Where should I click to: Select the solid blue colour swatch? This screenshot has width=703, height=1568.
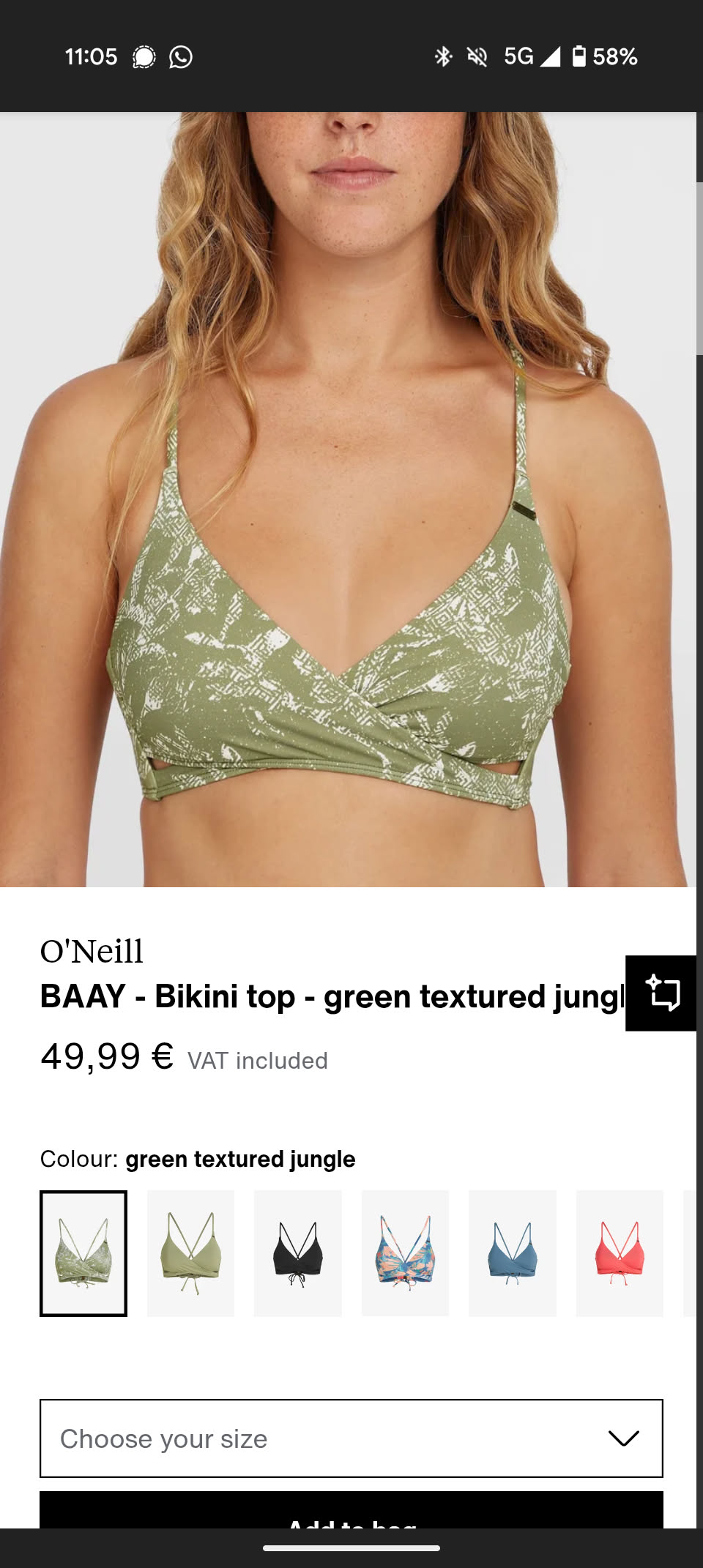(x=513, y=1253)
